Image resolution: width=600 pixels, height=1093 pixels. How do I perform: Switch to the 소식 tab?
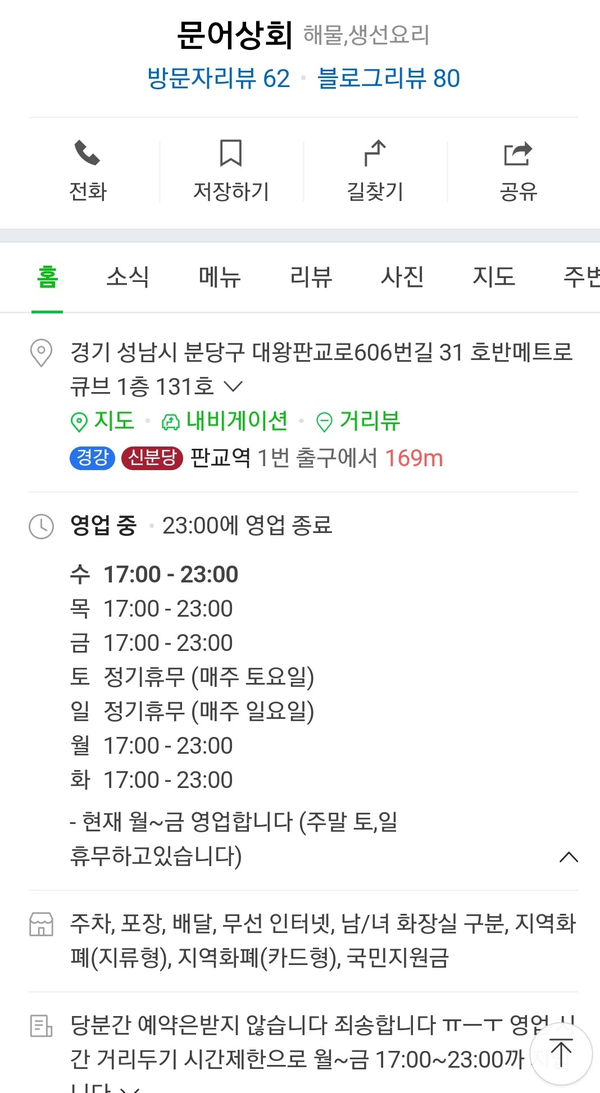[127, 277]
